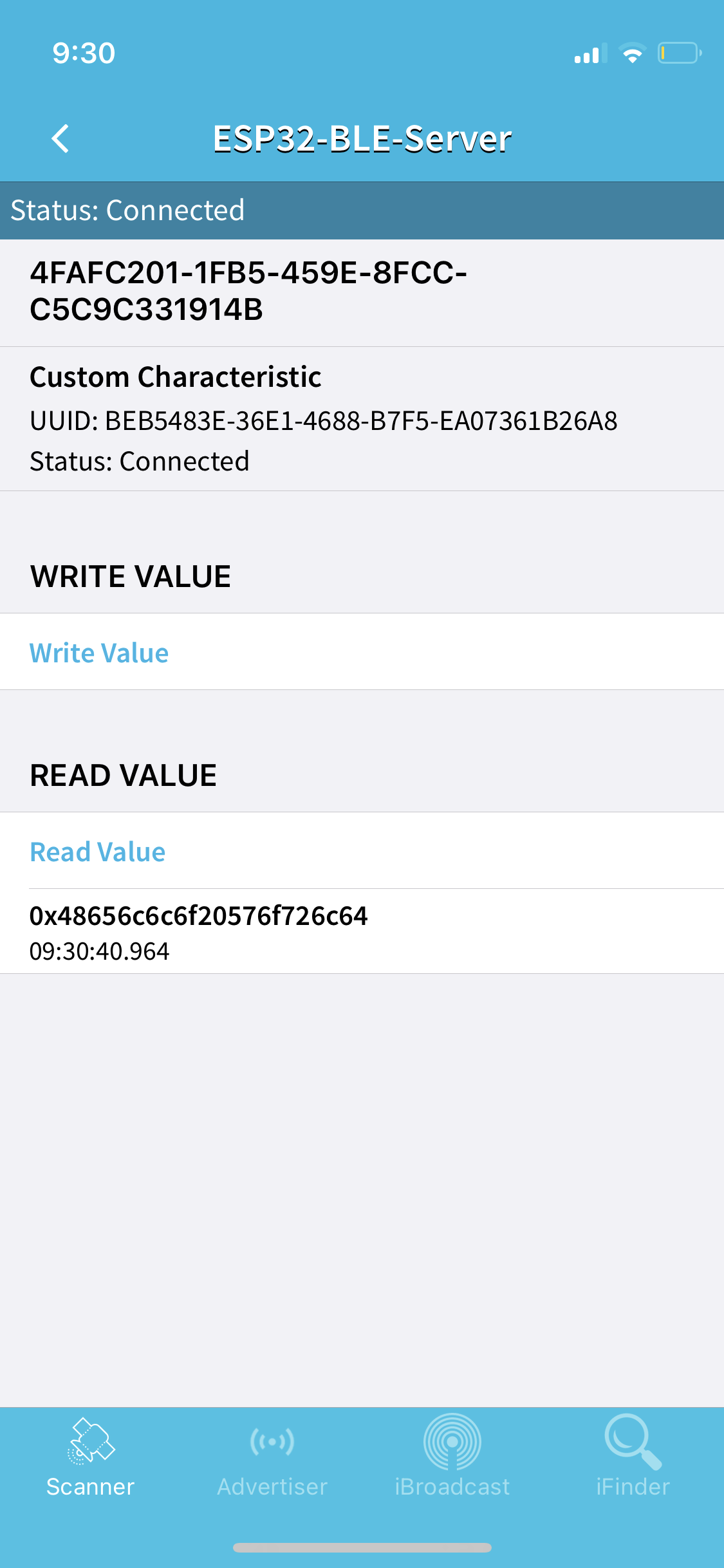Go back from ESP32-BLE-Server screen
724x1568 pixels.
pyautogui.click(x=60, y=138)
